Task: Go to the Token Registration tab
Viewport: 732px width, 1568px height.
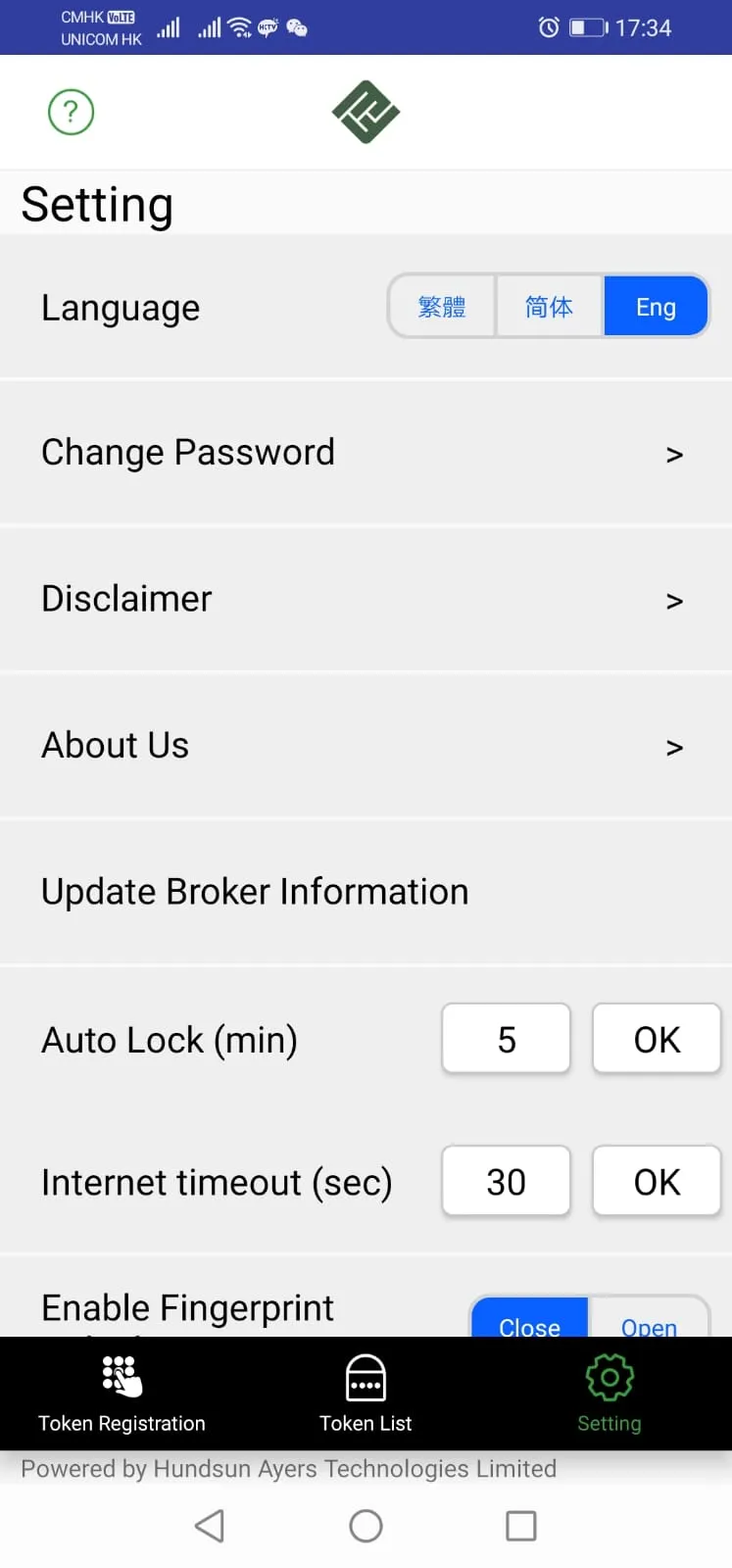Action: coord(122,1394)
